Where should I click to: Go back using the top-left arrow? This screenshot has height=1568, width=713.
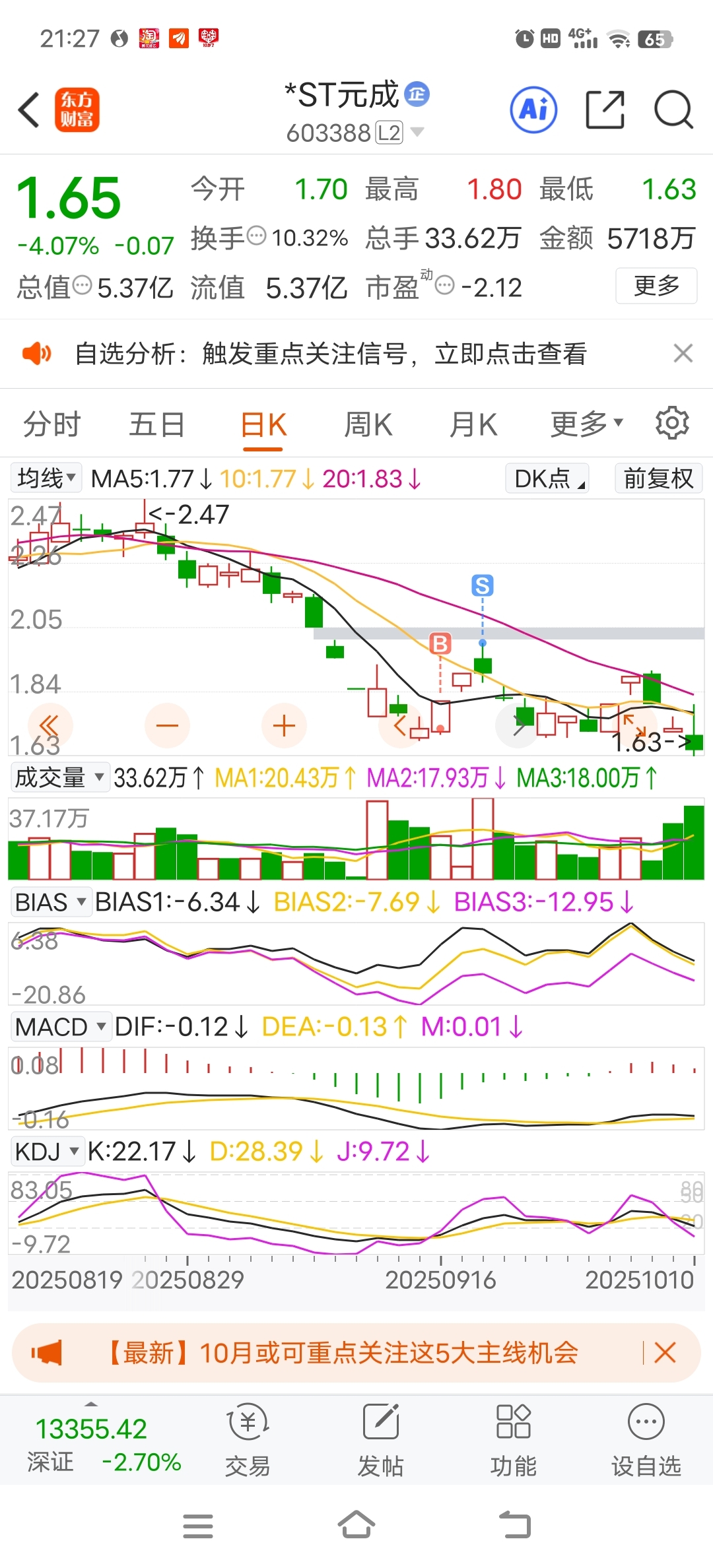coord(29,110)
